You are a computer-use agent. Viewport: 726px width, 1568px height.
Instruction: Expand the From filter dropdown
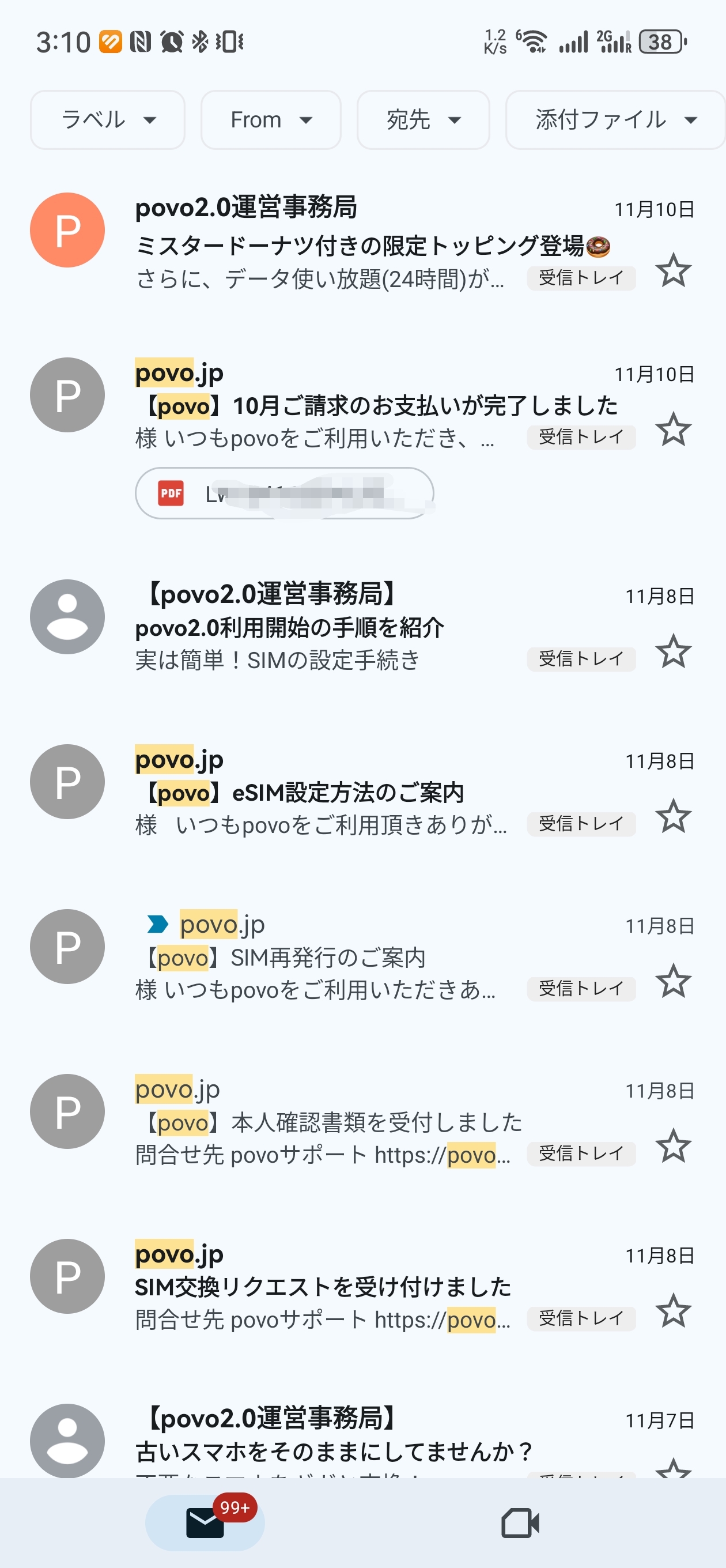click(x=271, y=120)
